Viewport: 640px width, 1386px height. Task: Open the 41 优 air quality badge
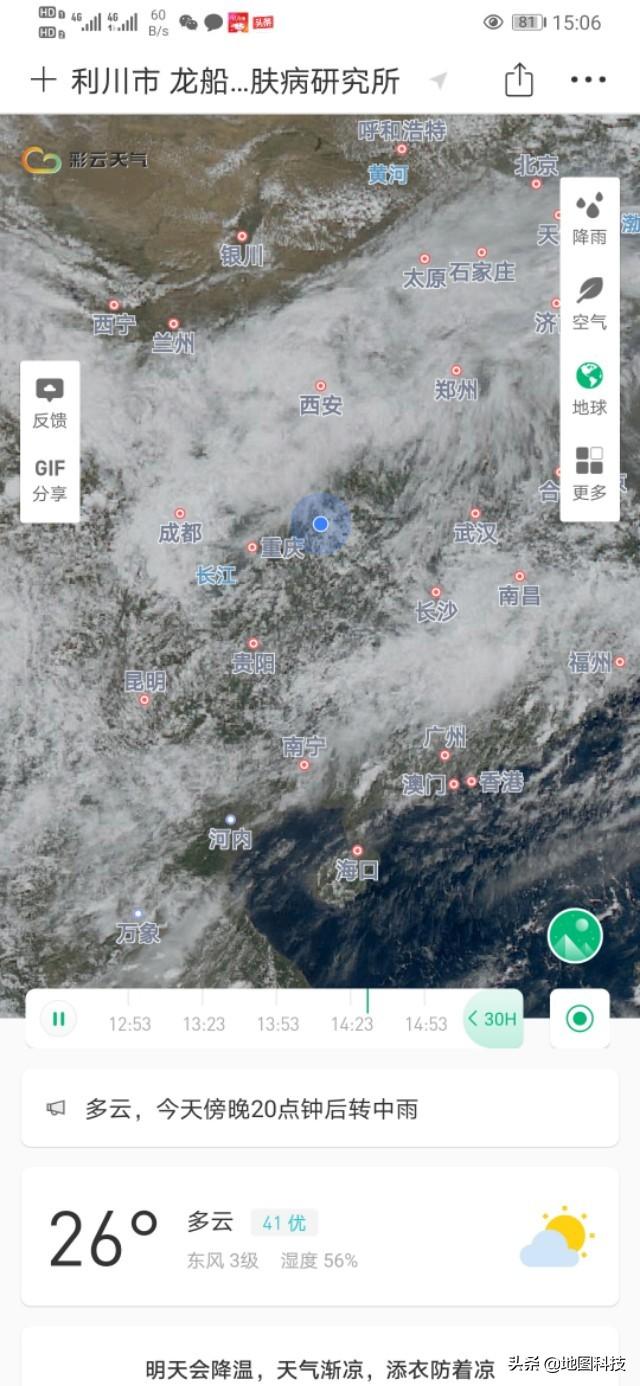click(284, 1222)
